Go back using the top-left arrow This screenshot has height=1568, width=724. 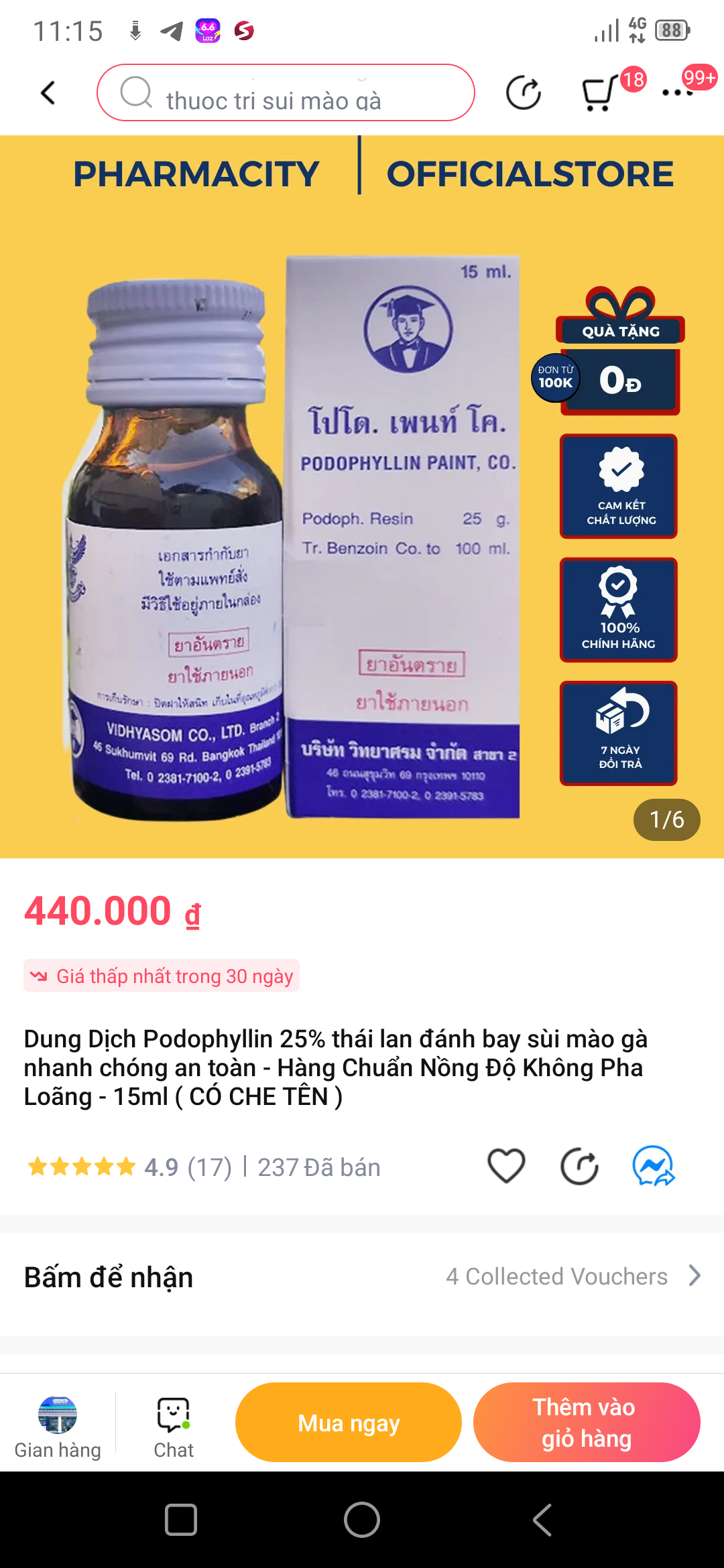click(48, 92)
